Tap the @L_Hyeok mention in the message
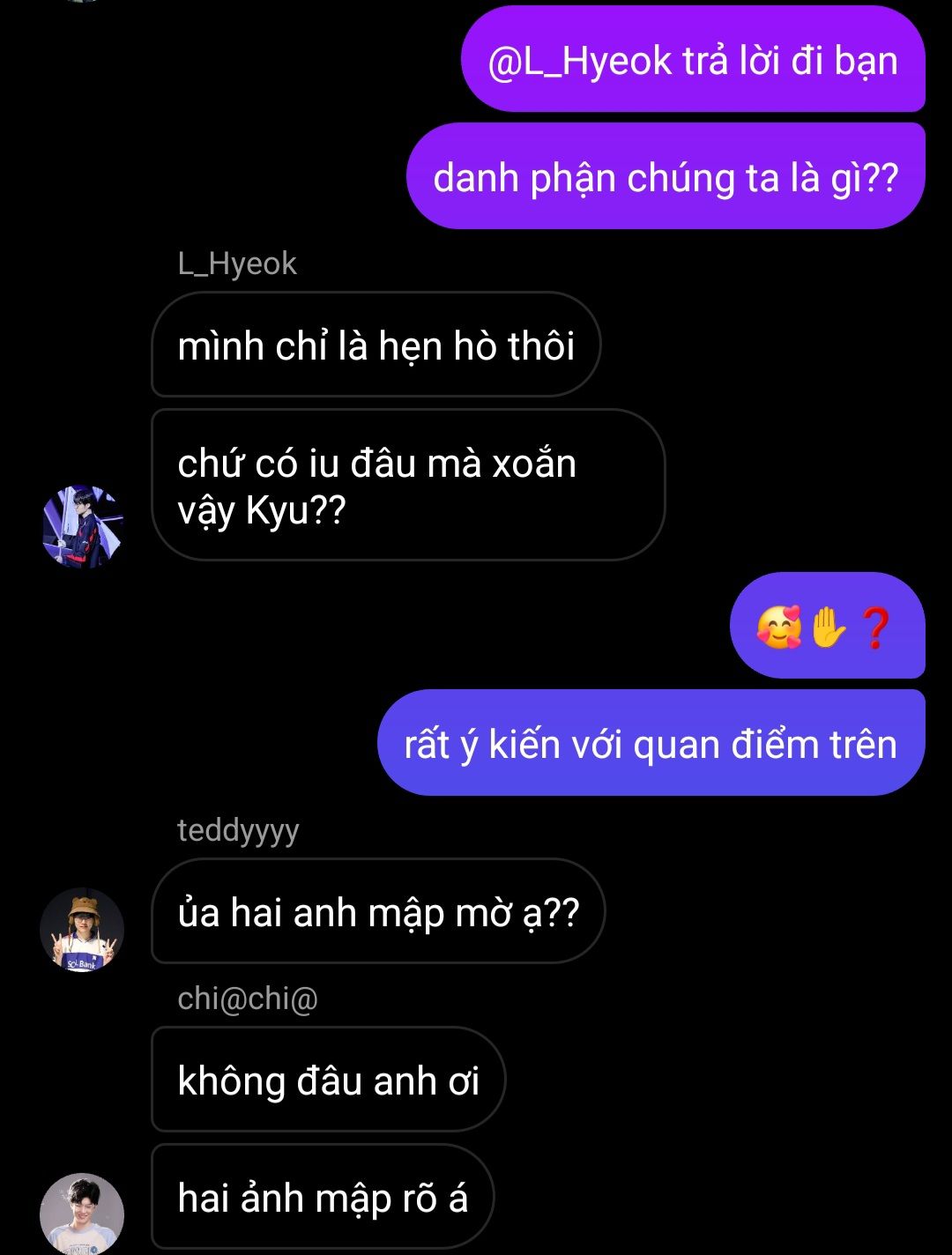The height and width of the screenshot is (1255, 952). pos(579,62)
